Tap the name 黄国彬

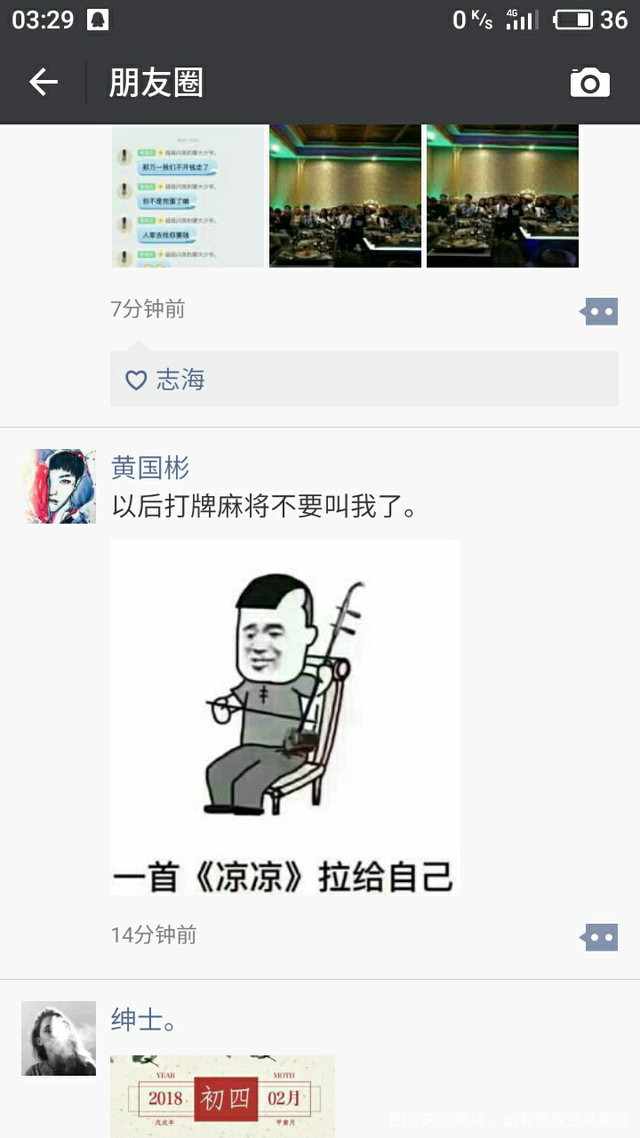click(150, 468)
